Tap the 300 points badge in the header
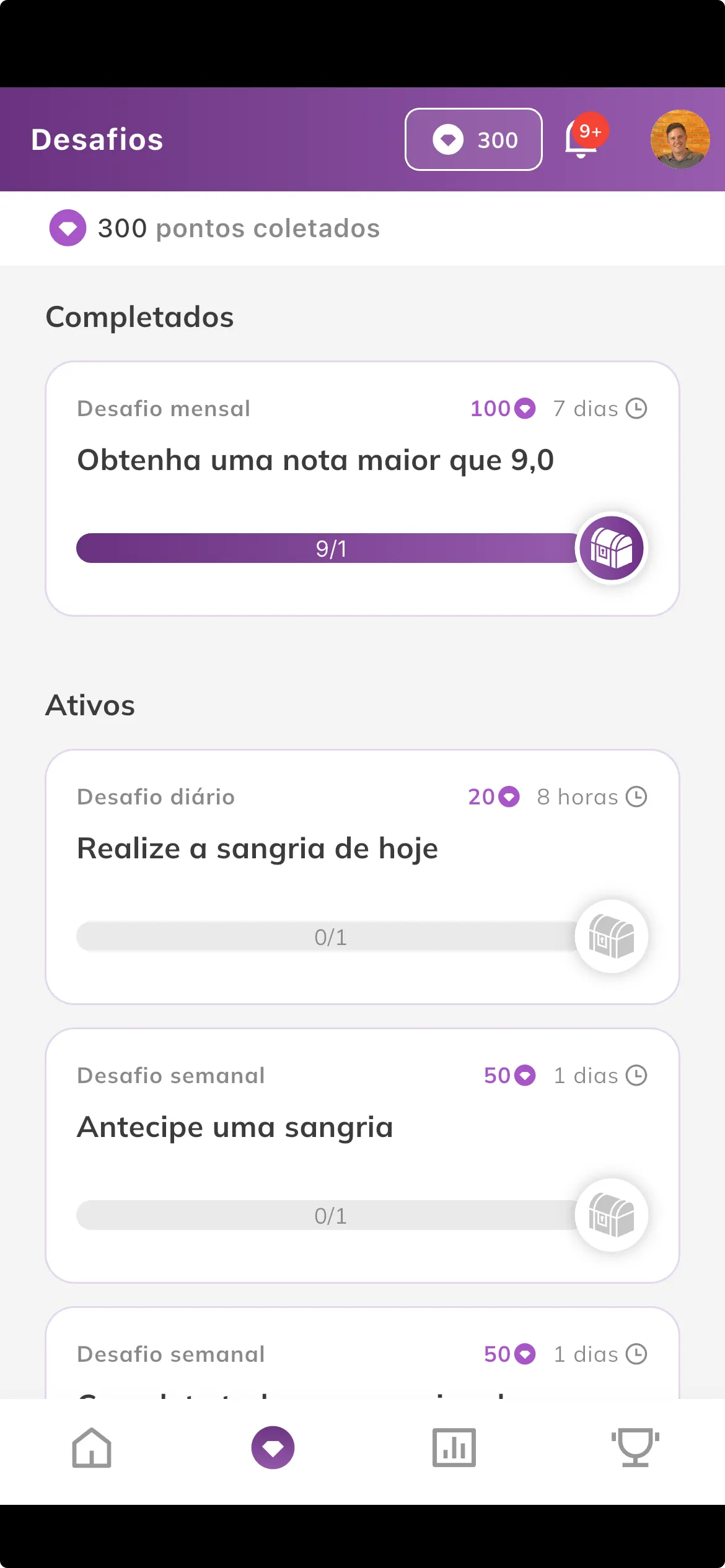 point(473,140)
